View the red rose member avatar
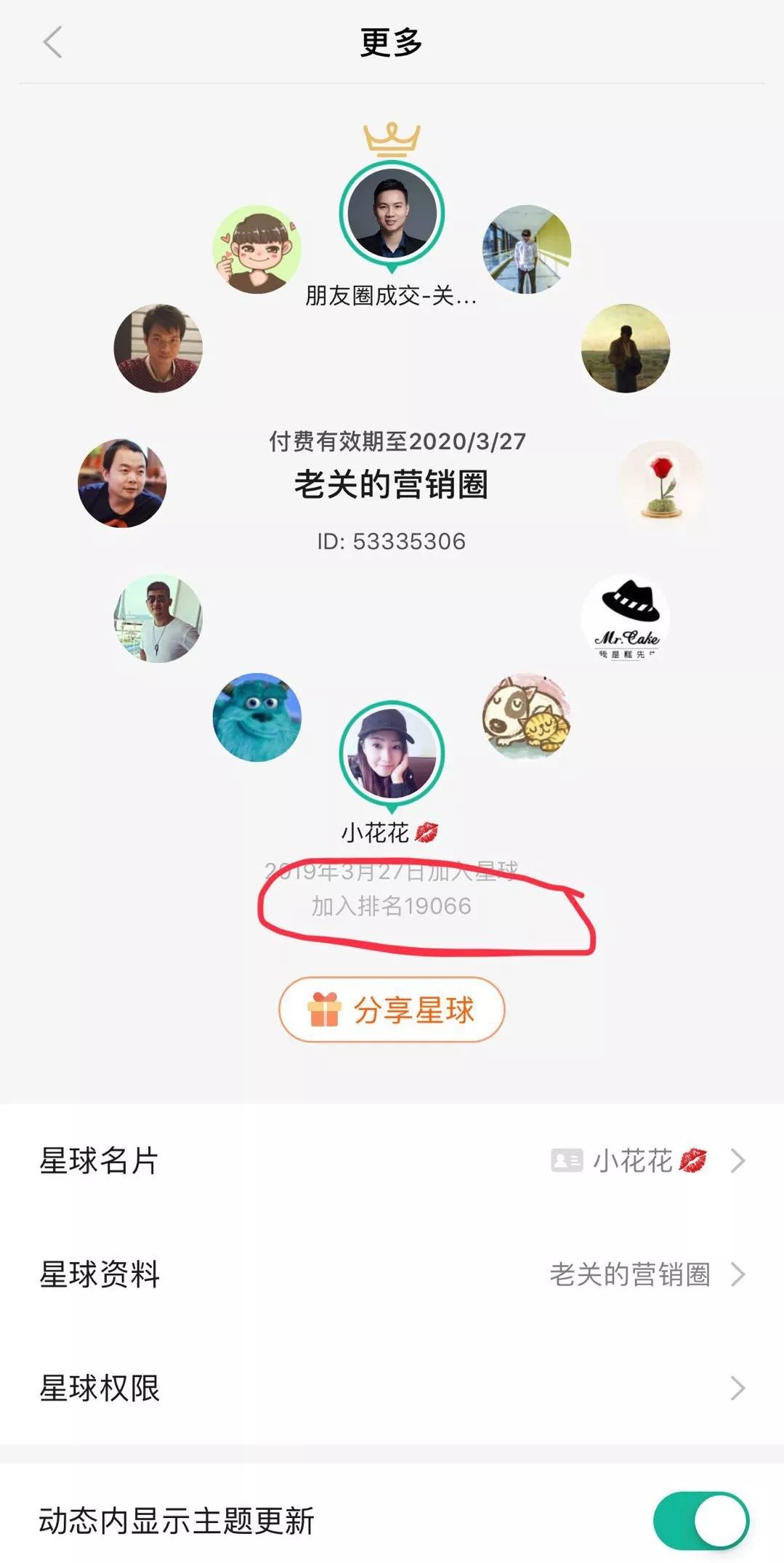Screen dimensions: 784x1563 [x=661, y=483]
